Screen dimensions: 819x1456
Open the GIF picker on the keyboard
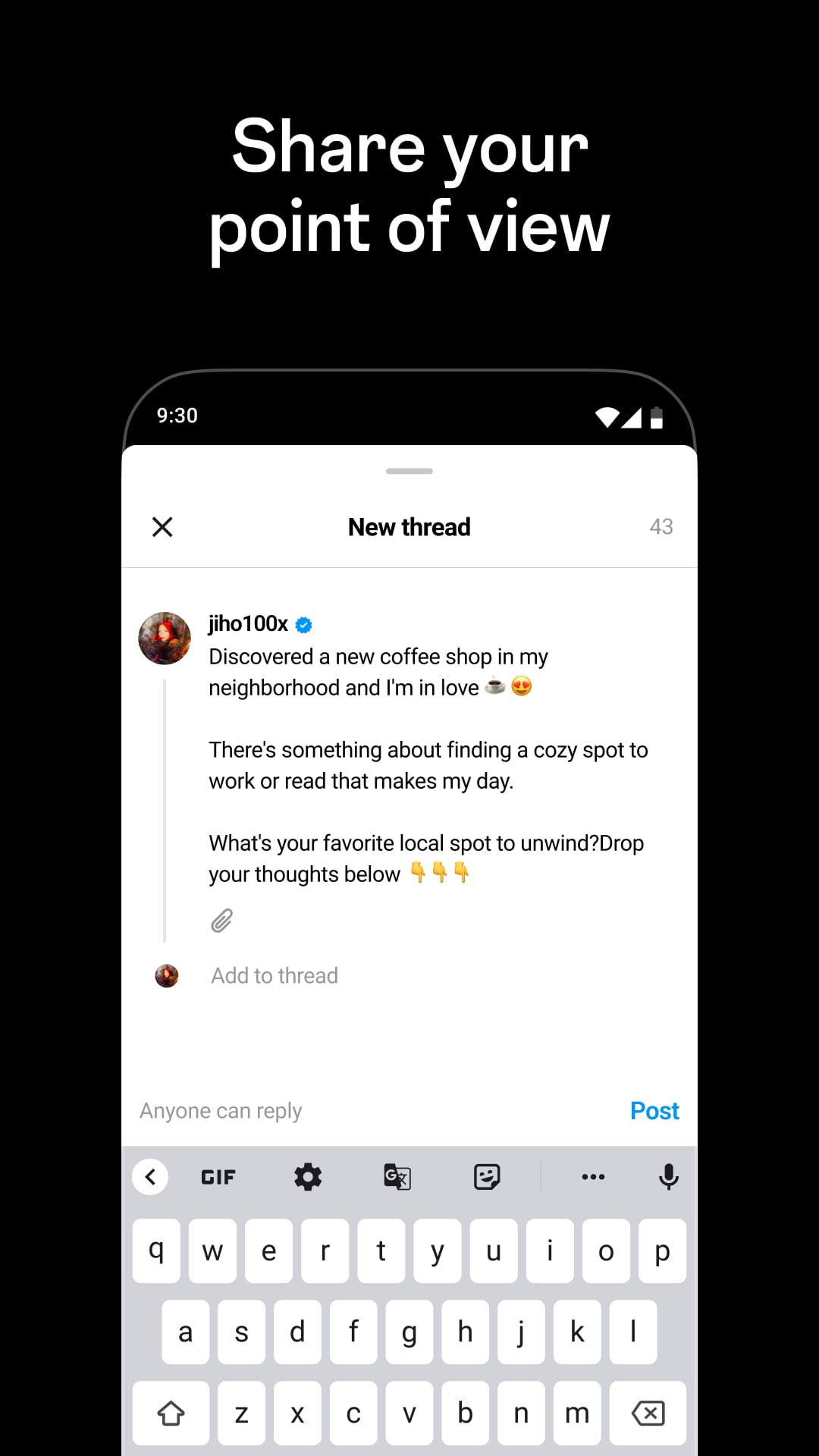[x=218, y=1176]
